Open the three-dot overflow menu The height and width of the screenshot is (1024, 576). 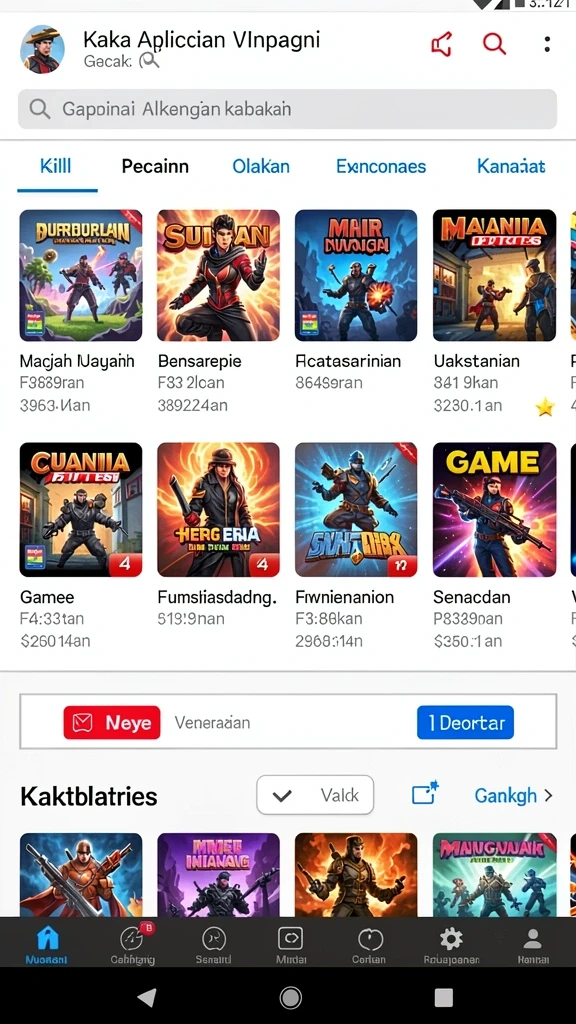tap(547, 44)
